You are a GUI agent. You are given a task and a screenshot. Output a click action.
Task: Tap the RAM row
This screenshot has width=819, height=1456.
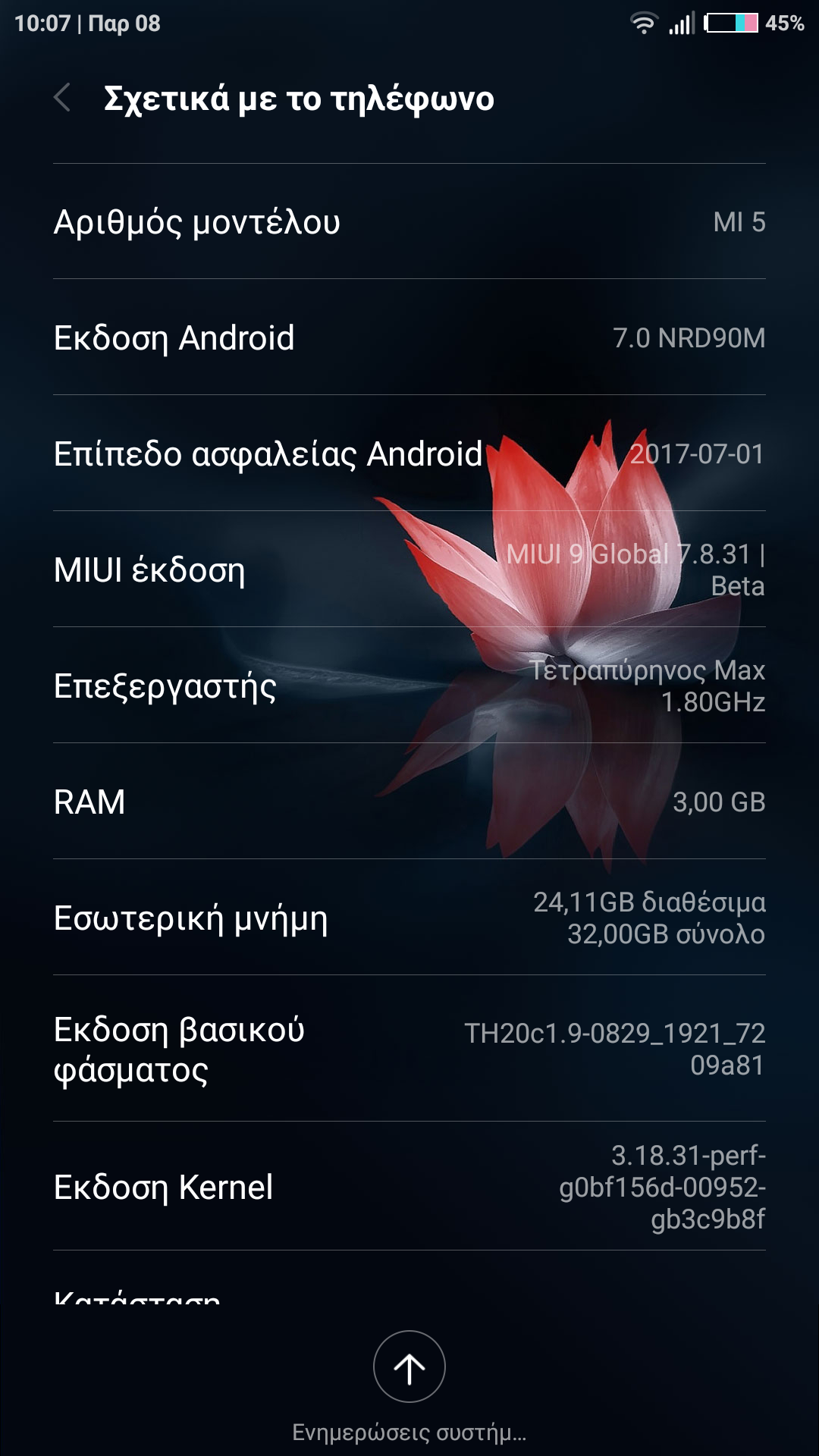pyautogui.click(x=409, y=802)
